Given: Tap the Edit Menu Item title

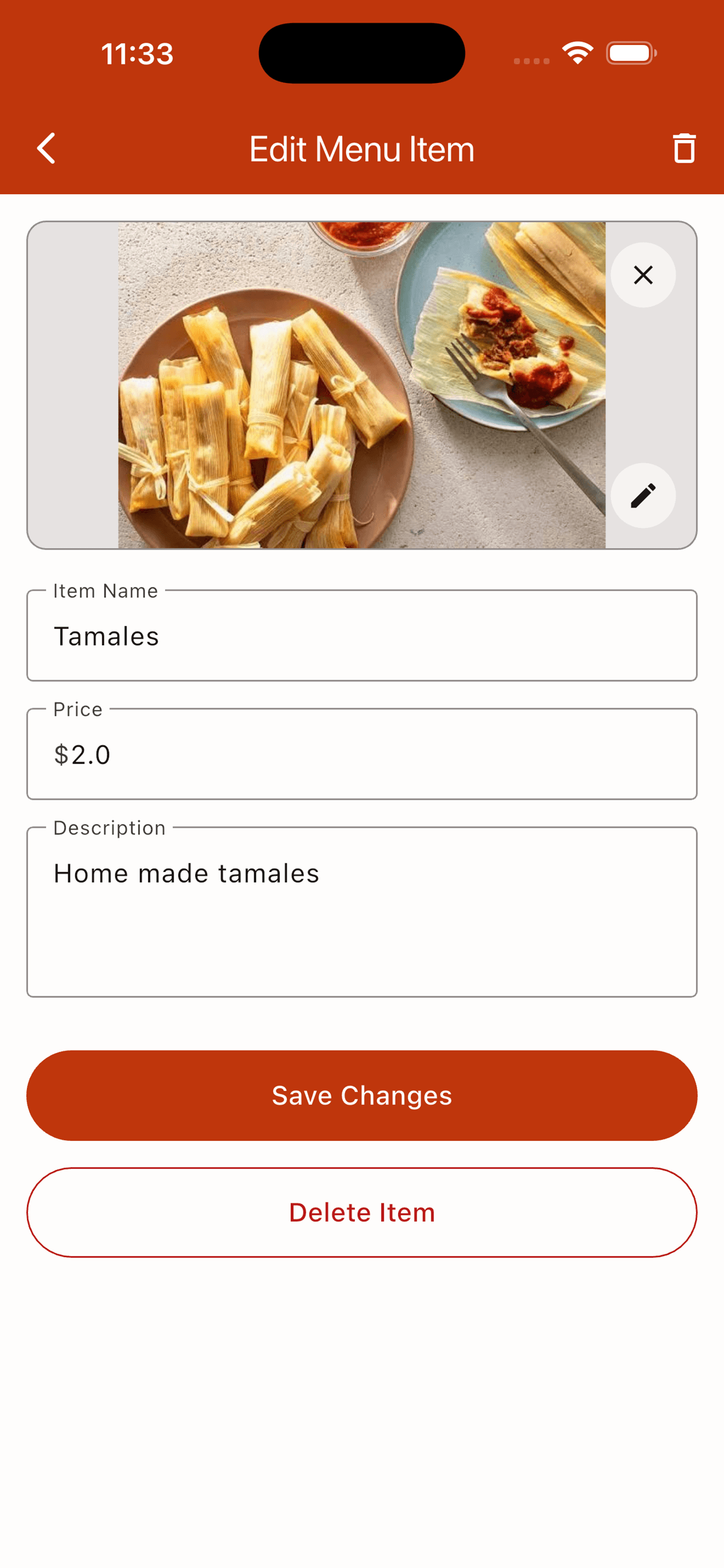Looking at the screenshot, I should pyautogui.click(x=361, y=148).
